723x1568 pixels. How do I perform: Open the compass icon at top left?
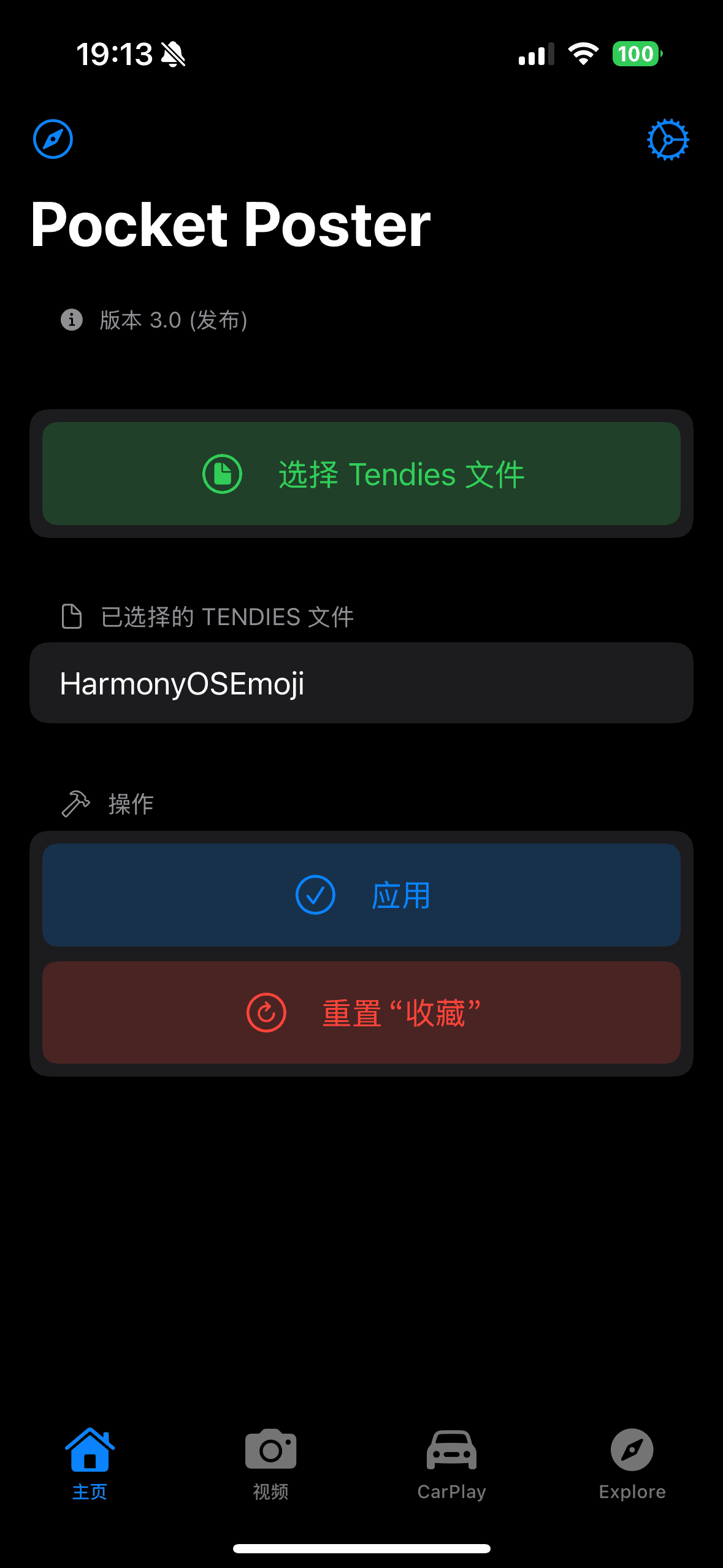[53, 139]
